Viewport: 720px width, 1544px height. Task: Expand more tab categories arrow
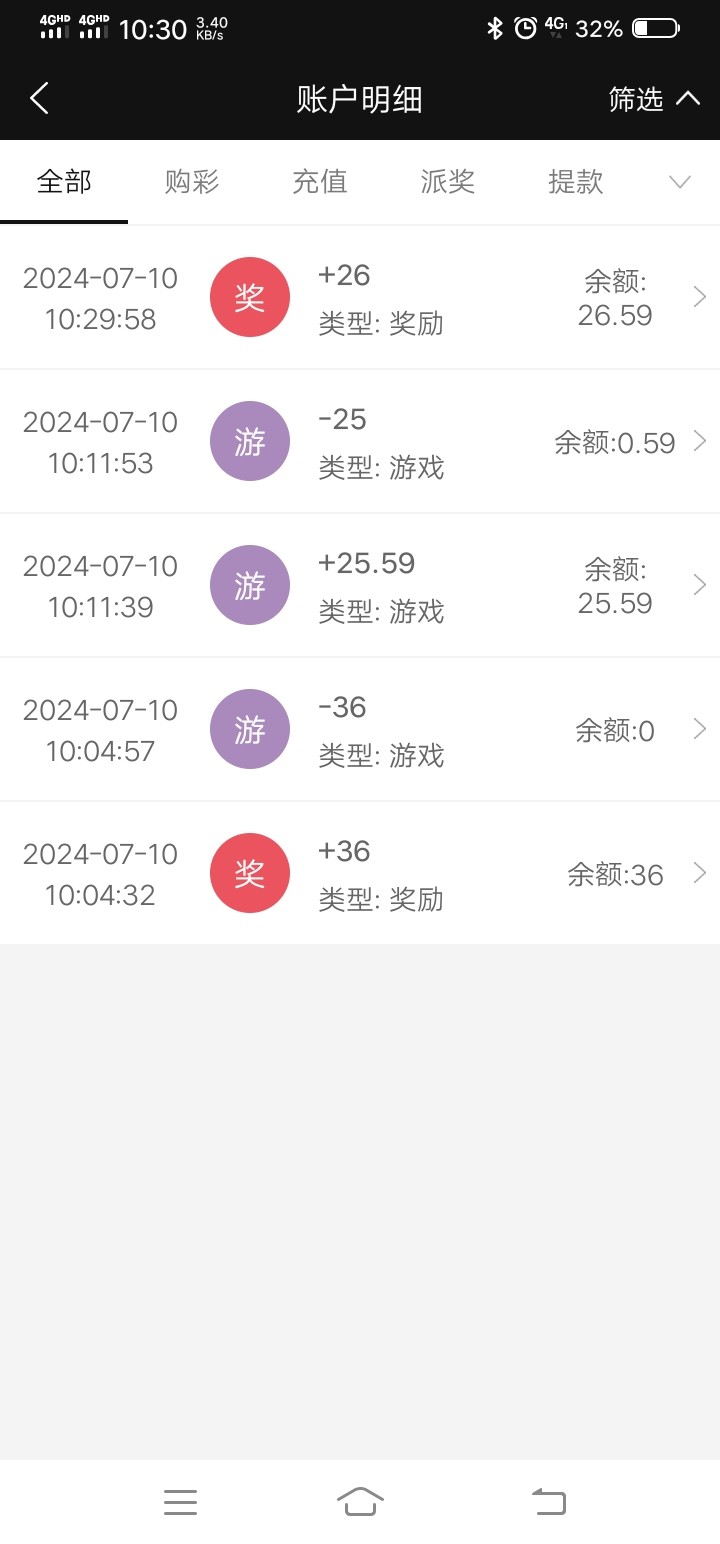click(x=680, y=182)
